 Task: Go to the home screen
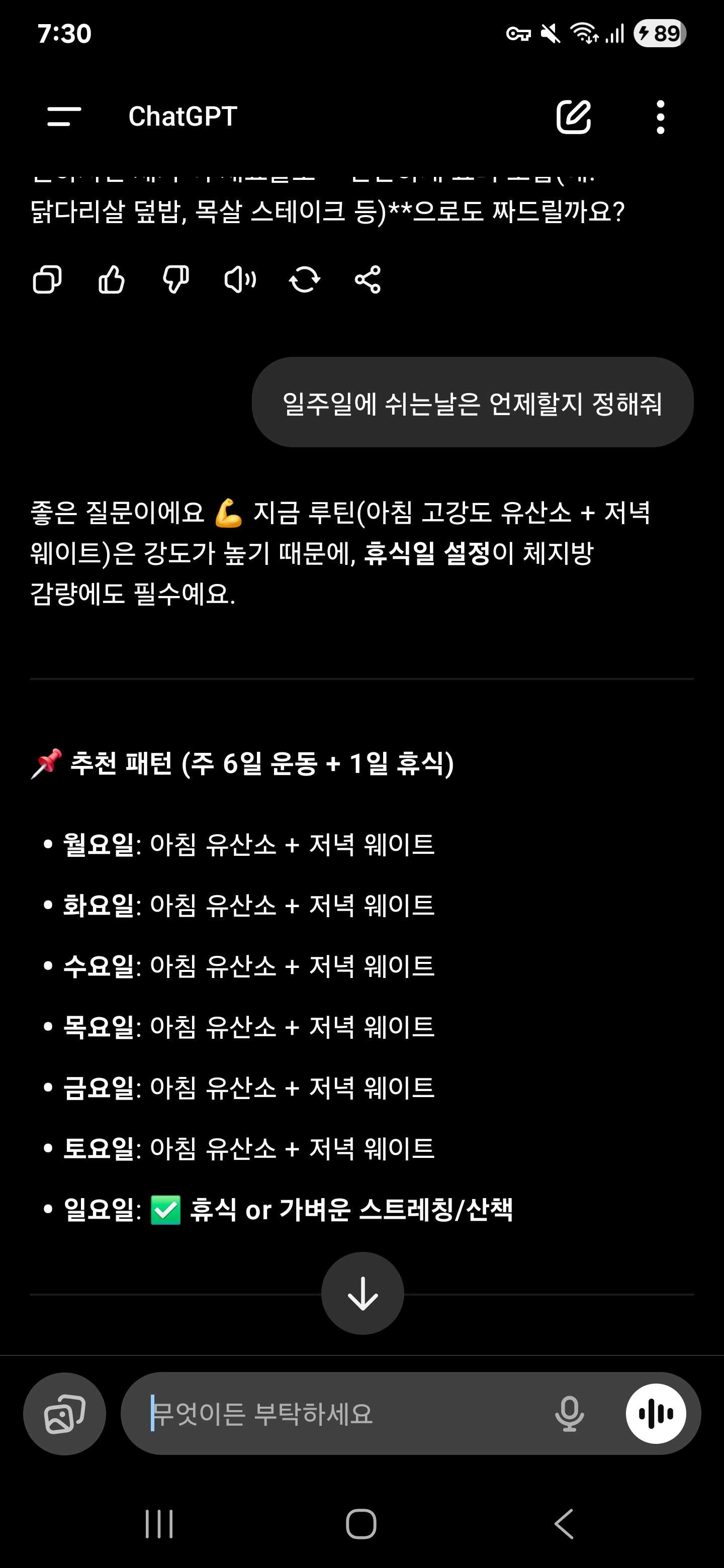tap(361, 1524)
